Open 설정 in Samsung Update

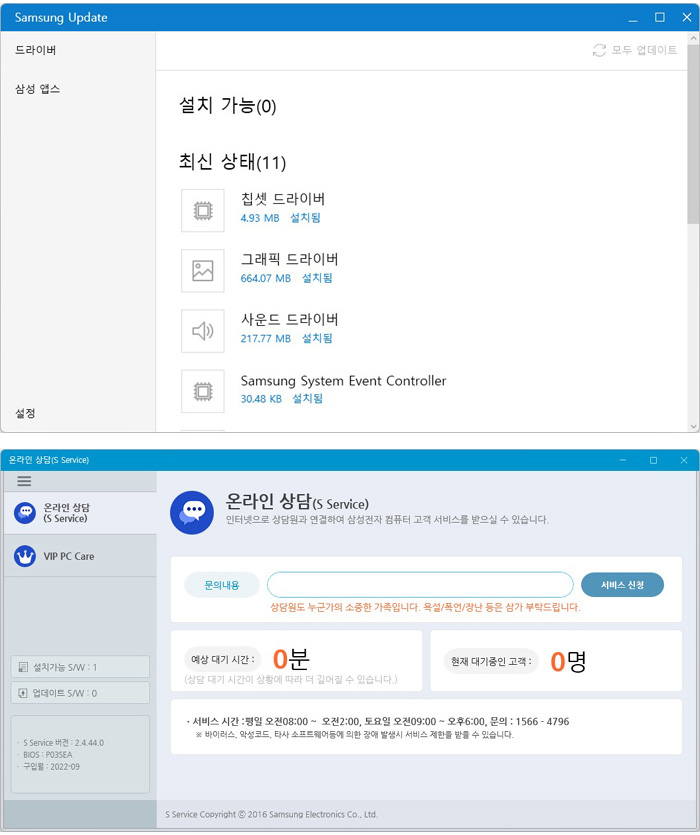click(26, 413)
